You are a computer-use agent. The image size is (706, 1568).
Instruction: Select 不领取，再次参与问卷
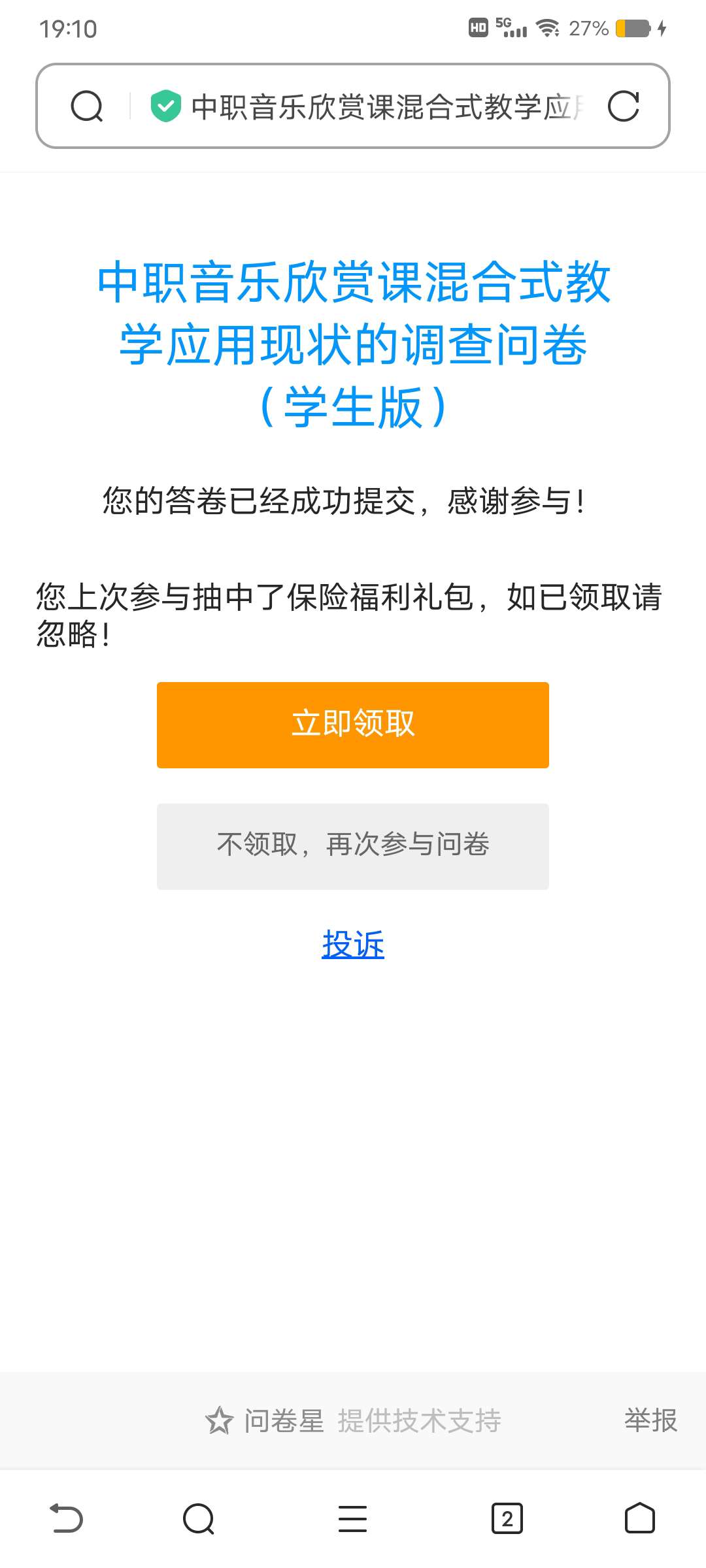tap(353, 846)
